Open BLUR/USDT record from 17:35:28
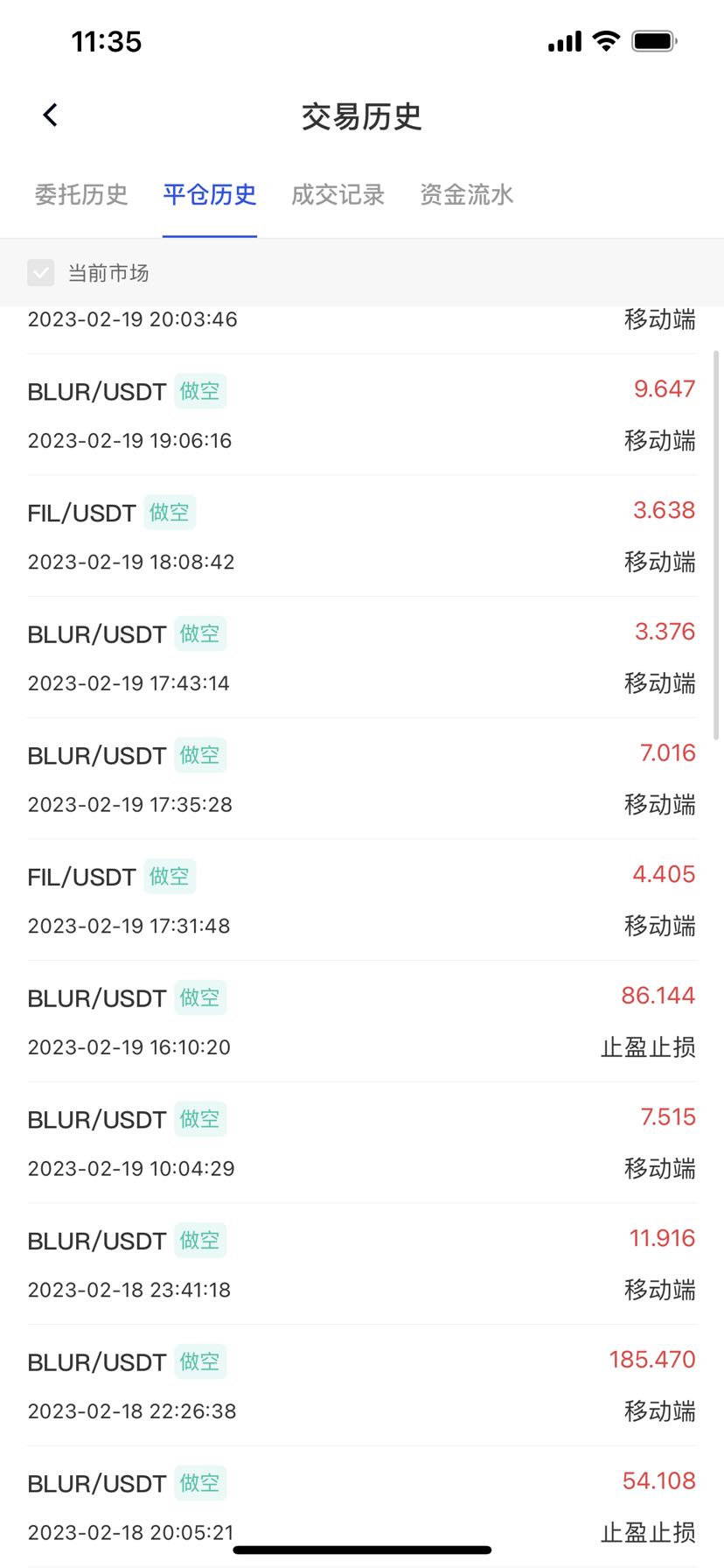The width and height of the screenshot is (724, 1568). [x=361, y=779]
